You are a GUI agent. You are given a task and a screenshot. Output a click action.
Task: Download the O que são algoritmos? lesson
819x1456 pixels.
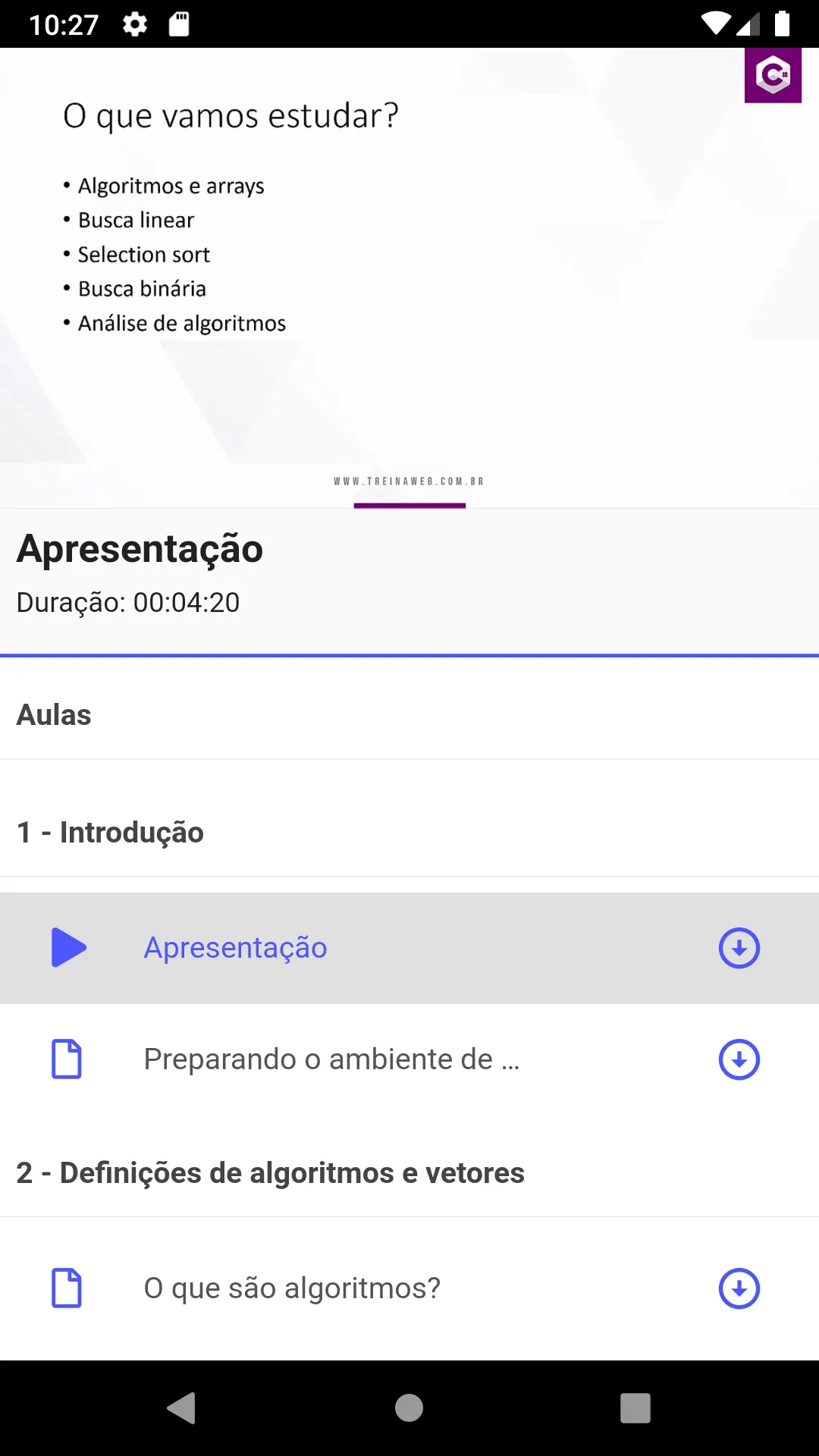[x=739, y=1288]
